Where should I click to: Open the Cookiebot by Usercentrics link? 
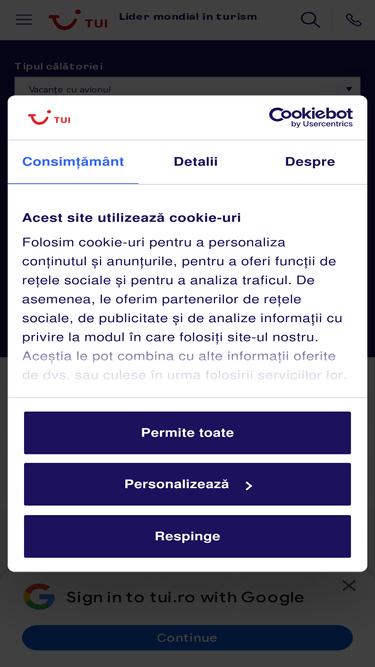click(311, 117)
